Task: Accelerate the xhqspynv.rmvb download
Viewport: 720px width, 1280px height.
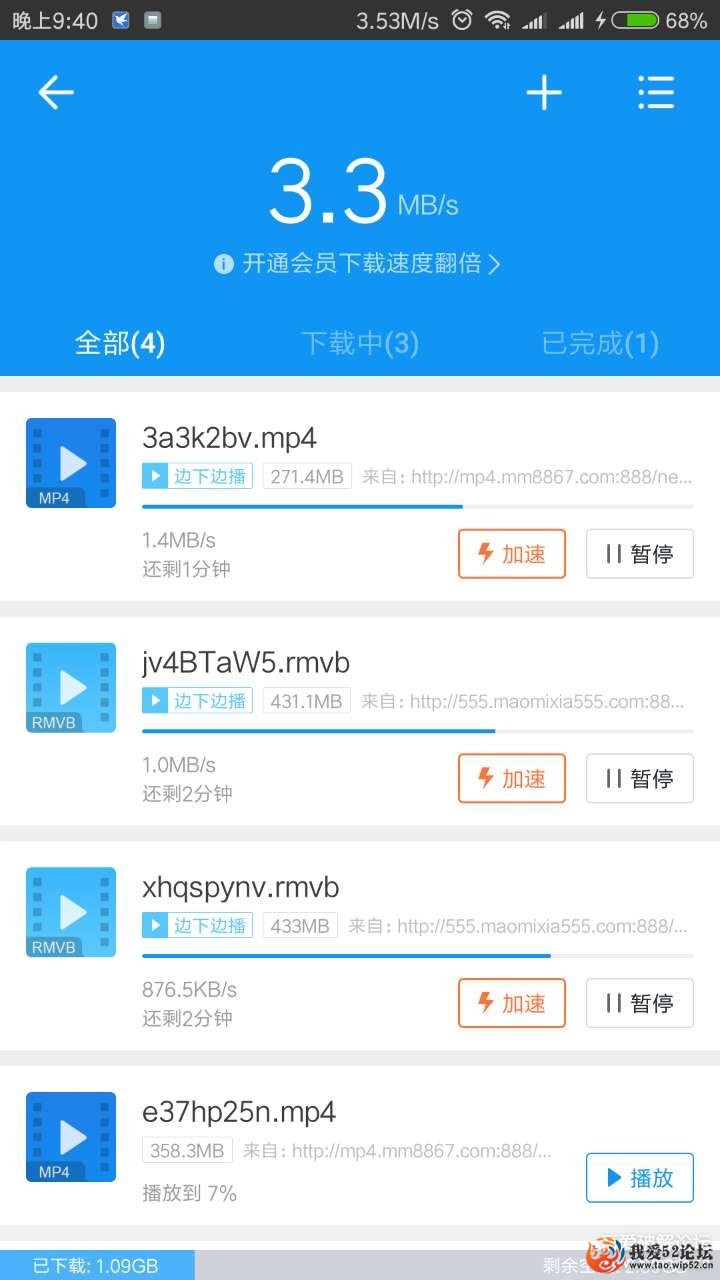Action: pos(511,1003)
